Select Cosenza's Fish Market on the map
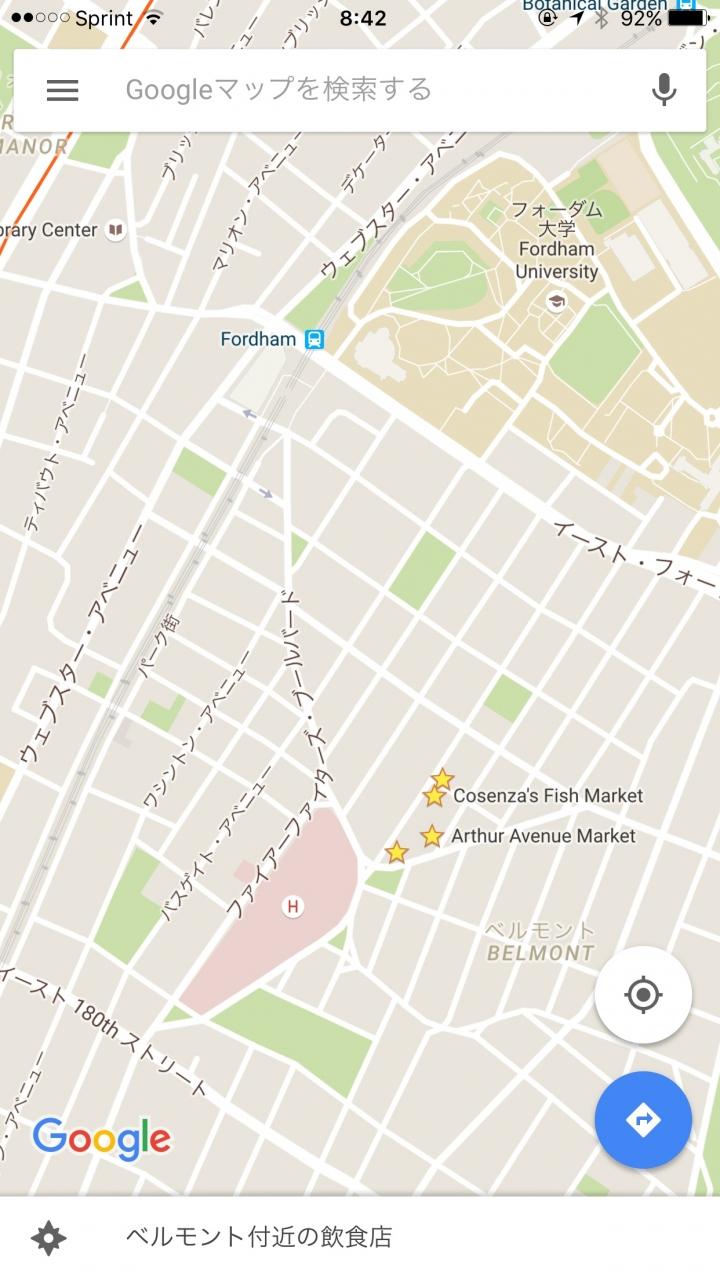Image resolution: width=720 pixels, height=1280 pixels. (x=434, y=796)
